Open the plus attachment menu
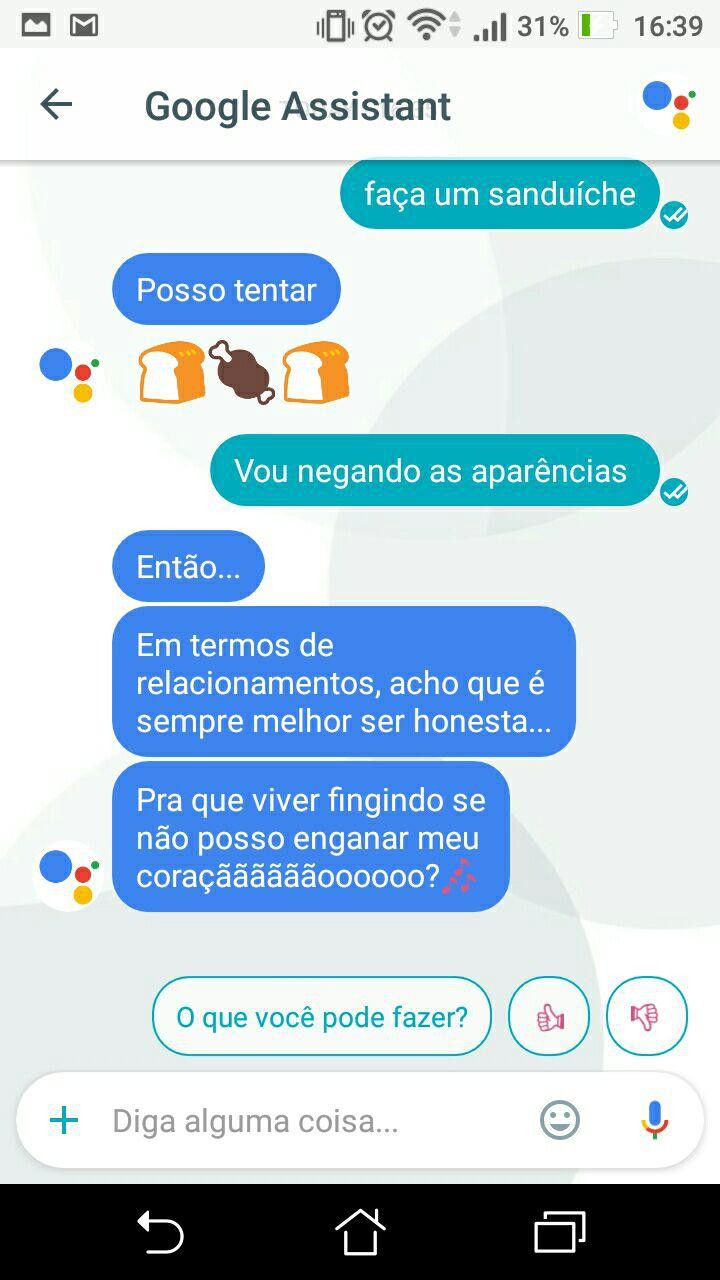Screen dimensions: 720x1280 point(64,1120)
